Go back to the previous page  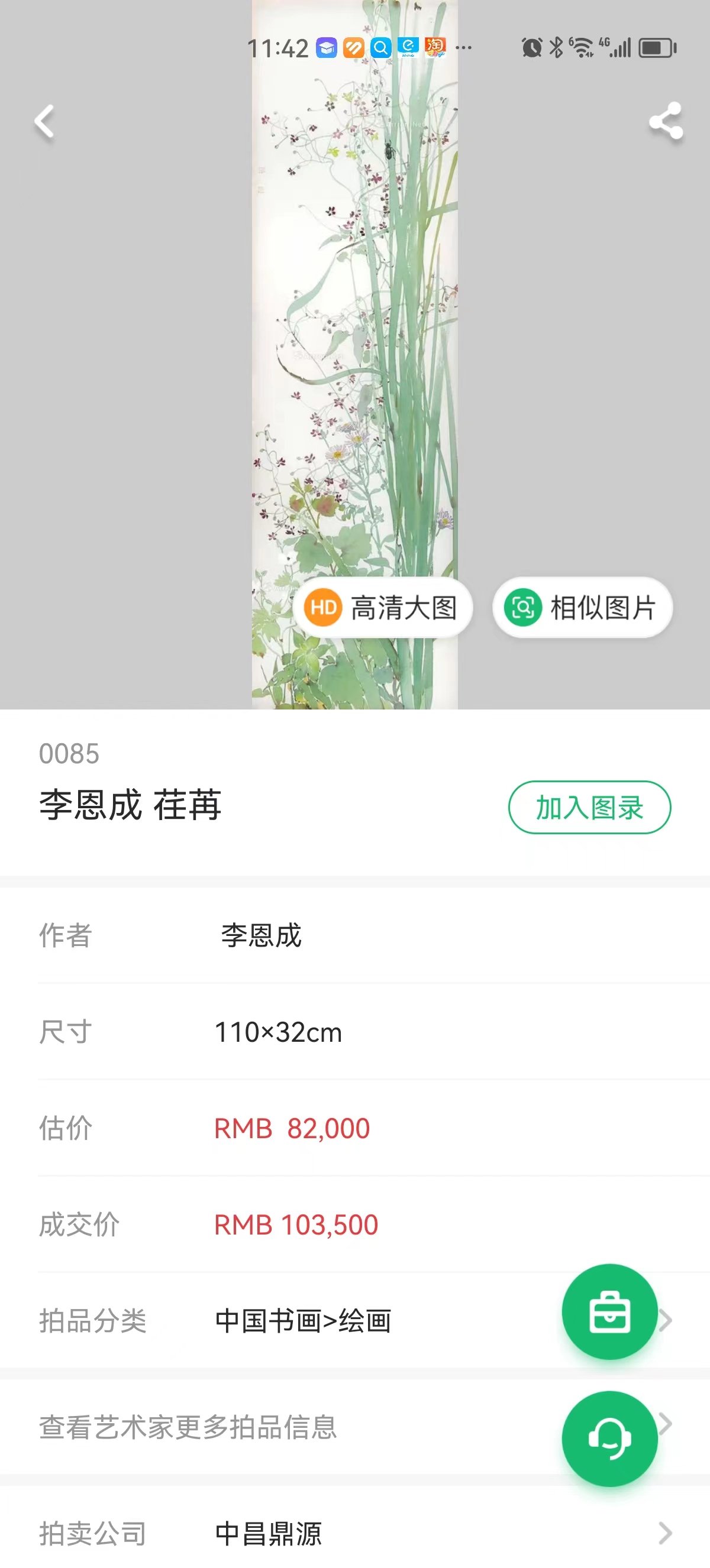[x=44, y=121]
